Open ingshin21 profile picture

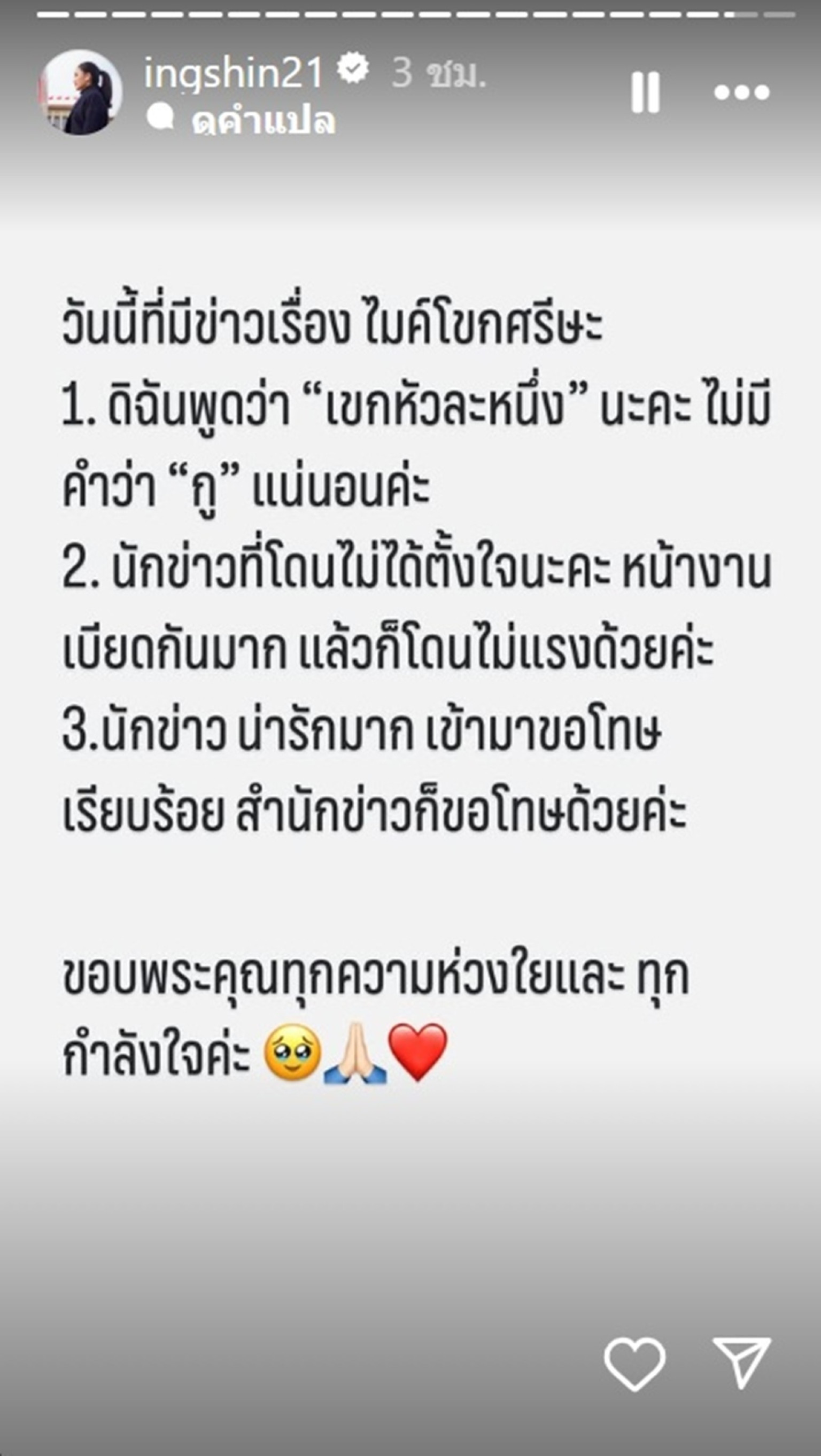point(80,92)
